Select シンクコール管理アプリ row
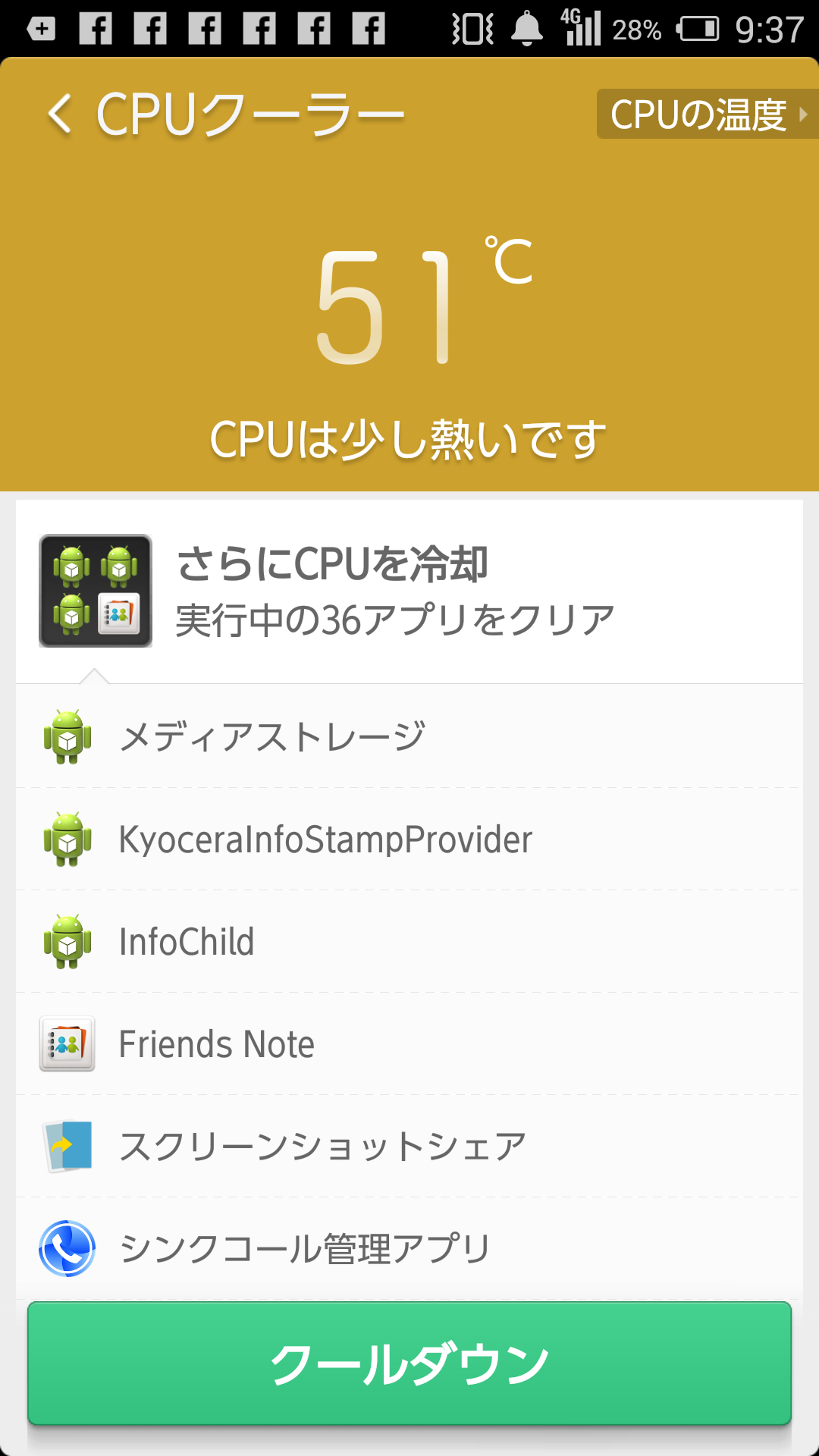819x1456 pixels. 409,1248
